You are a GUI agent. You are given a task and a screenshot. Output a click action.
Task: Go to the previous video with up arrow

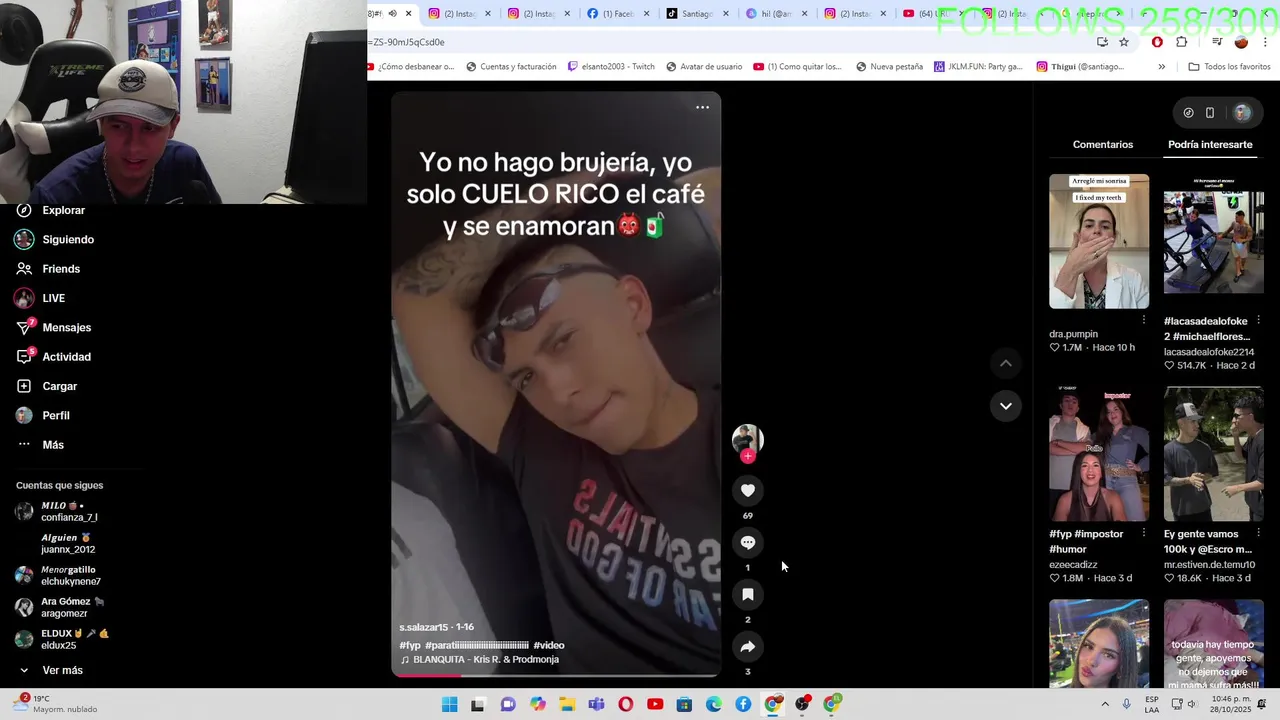pyautogui.click(x=1005, y=363)
